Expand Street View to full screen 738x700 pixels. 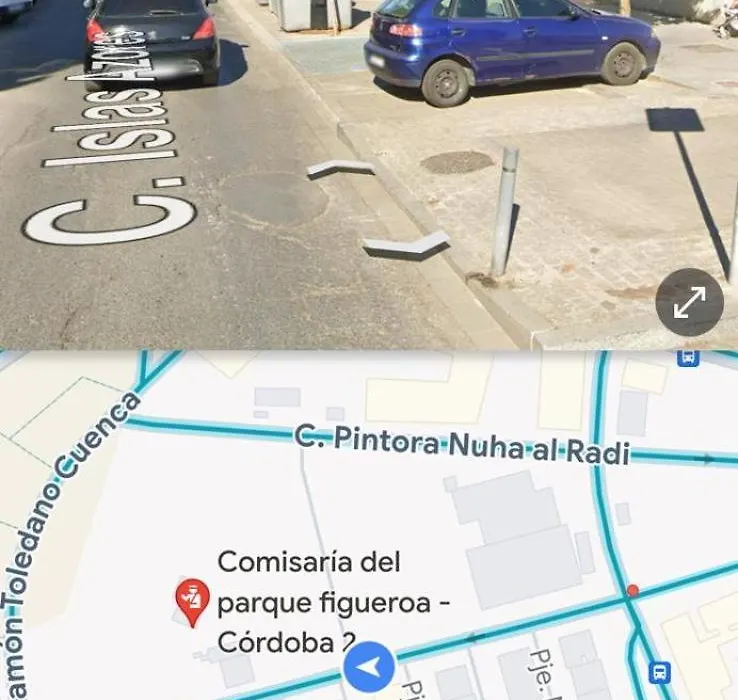689,302
